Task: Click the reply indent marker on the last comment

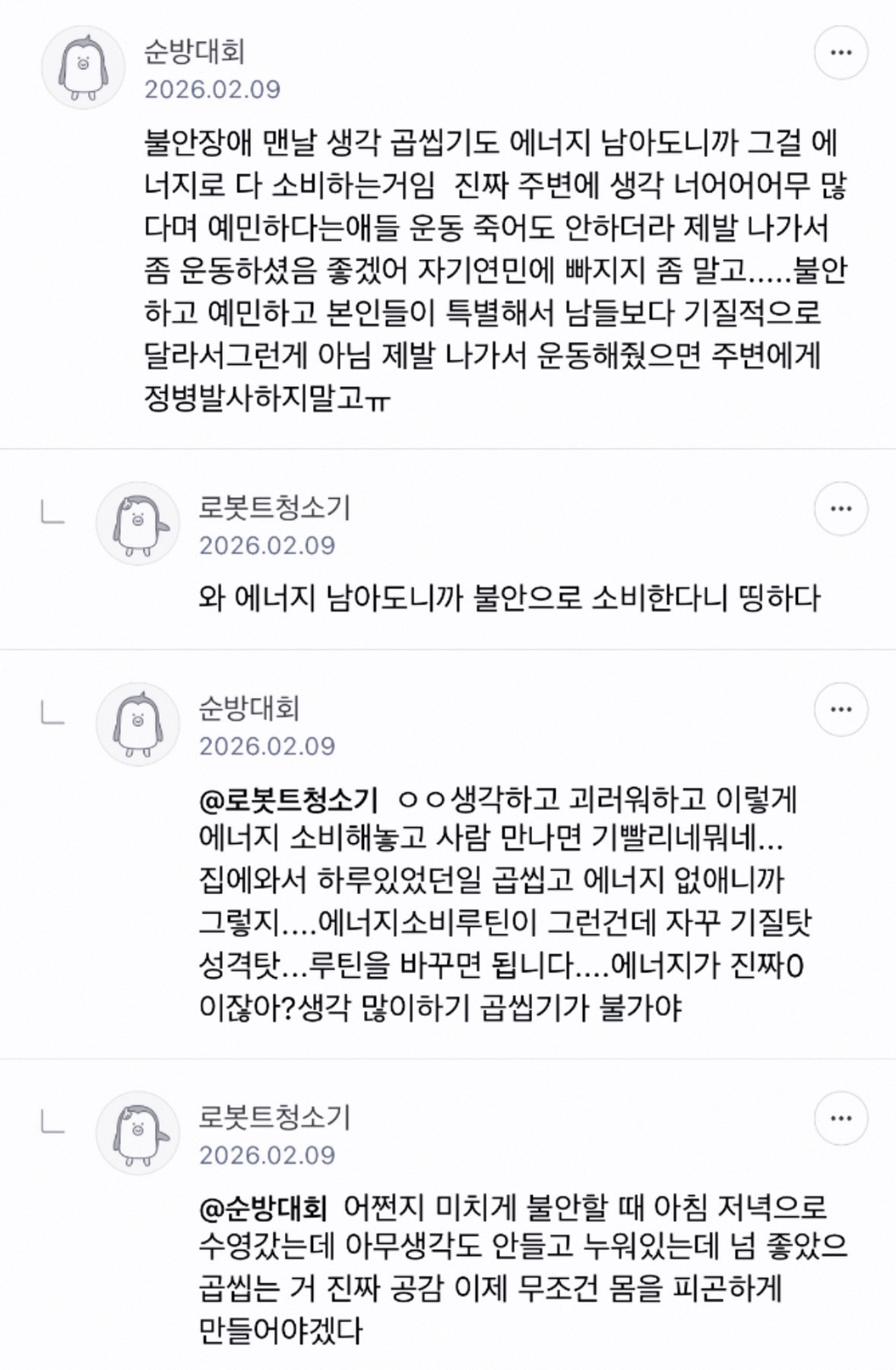Action: click(54, 1122)
